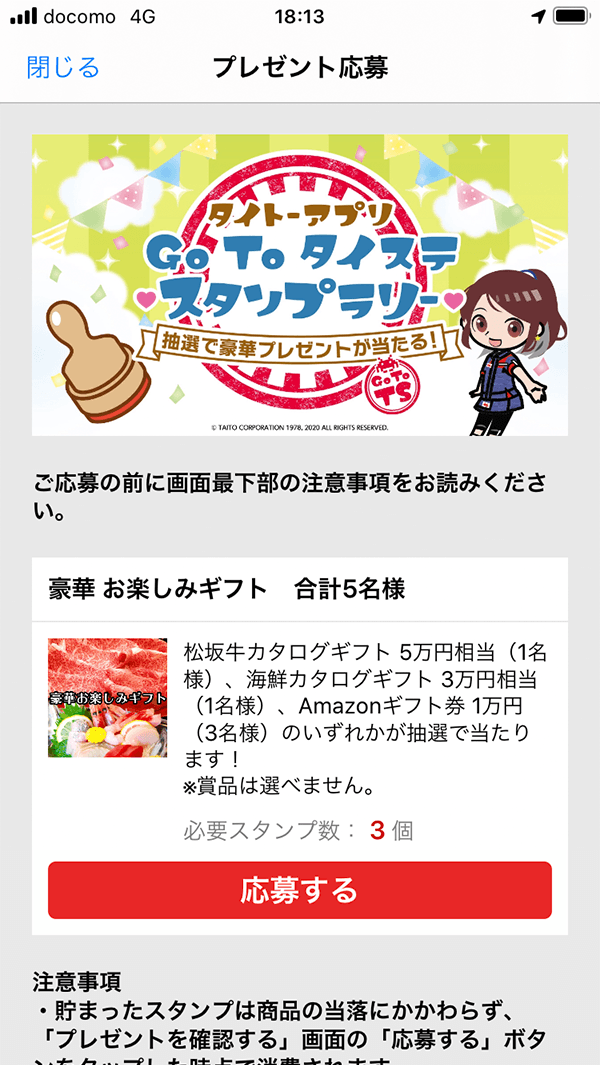Tap the red 応募する button
Screen dimensions: 600x1065
[299, 890]
